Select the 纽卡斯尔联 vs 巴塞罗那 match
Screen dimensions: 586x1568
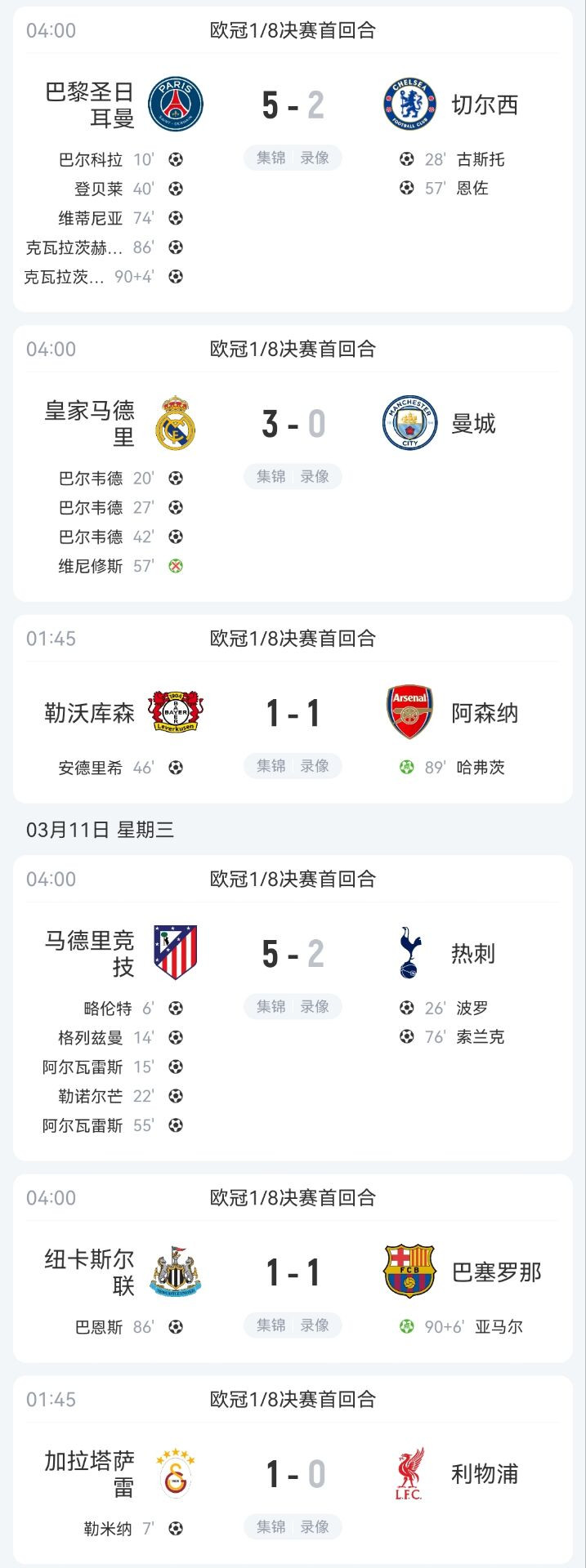coord(293,1268)
